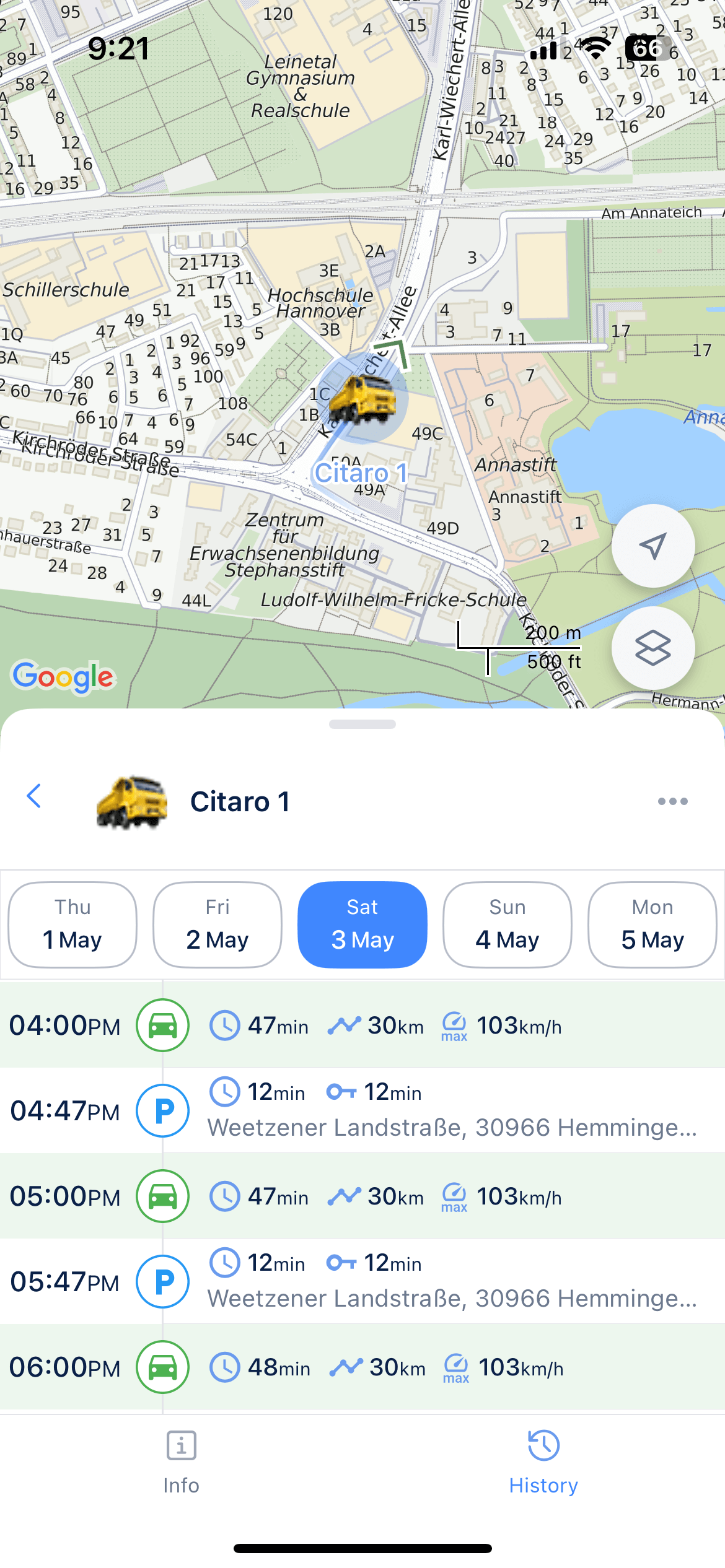Center map on my location
The image size is (725, 1568).
click(x=652, y=546)
